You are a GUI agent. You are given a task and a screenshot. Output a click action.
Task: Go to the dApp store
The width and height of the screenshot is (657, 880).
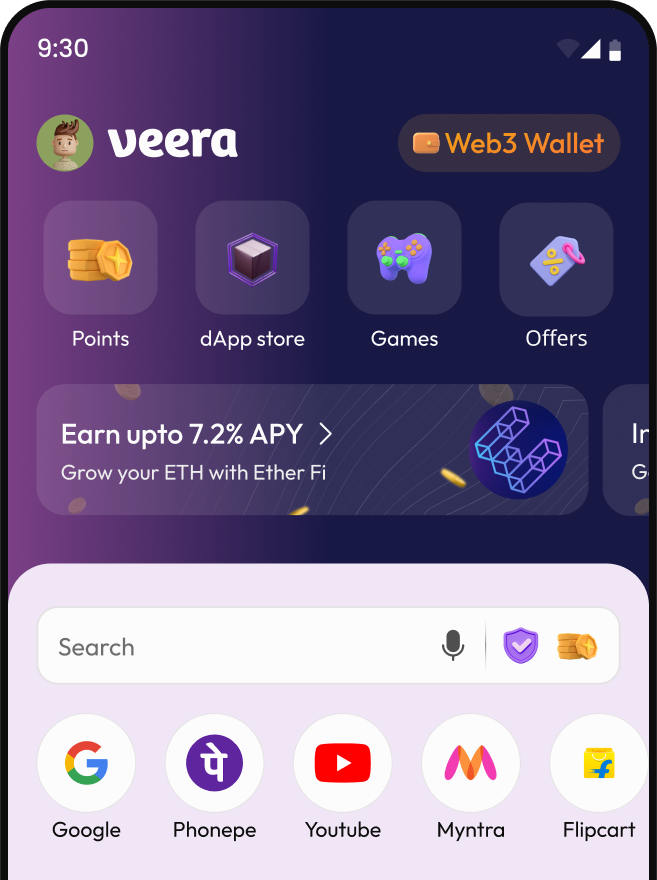click(252, 259)
